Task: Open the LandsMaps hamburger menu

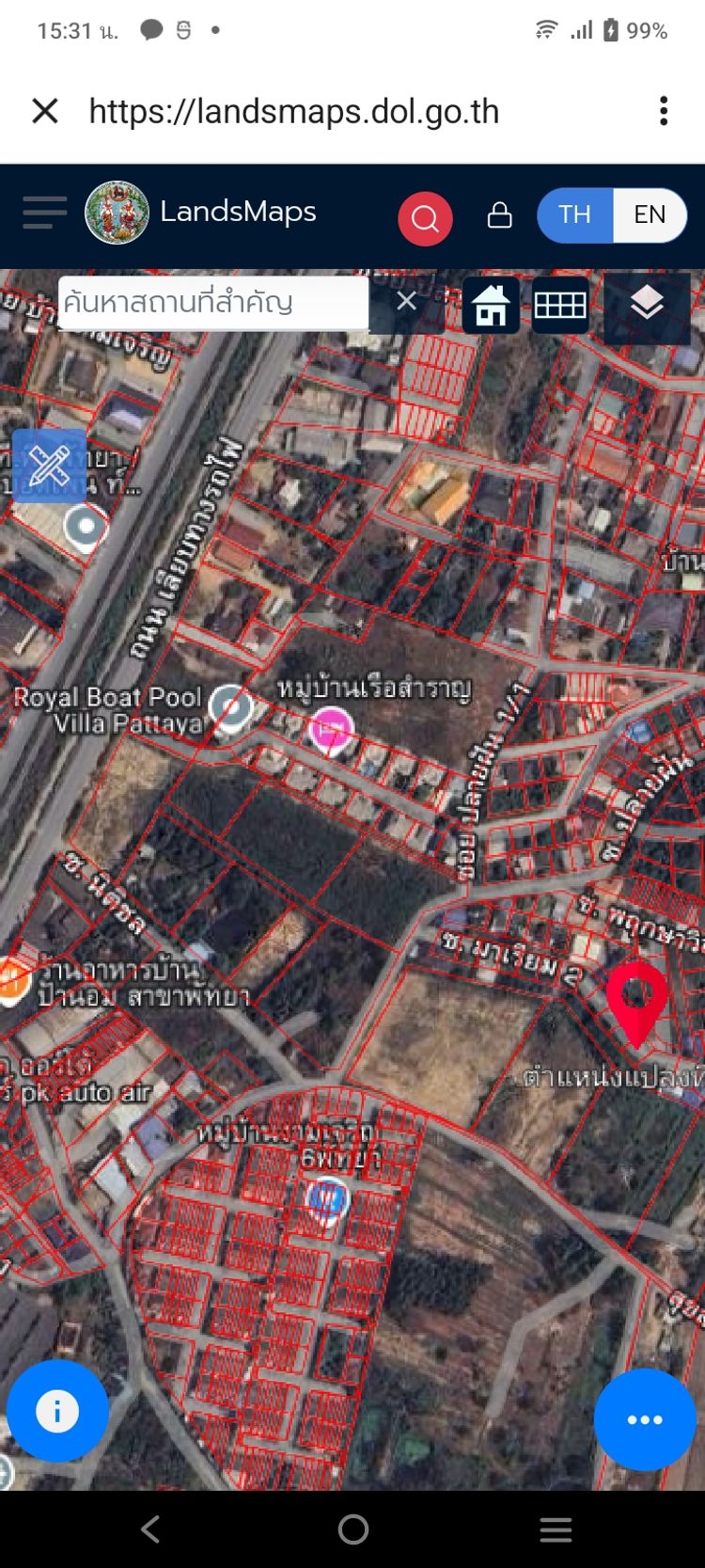Action: [44, 213]
